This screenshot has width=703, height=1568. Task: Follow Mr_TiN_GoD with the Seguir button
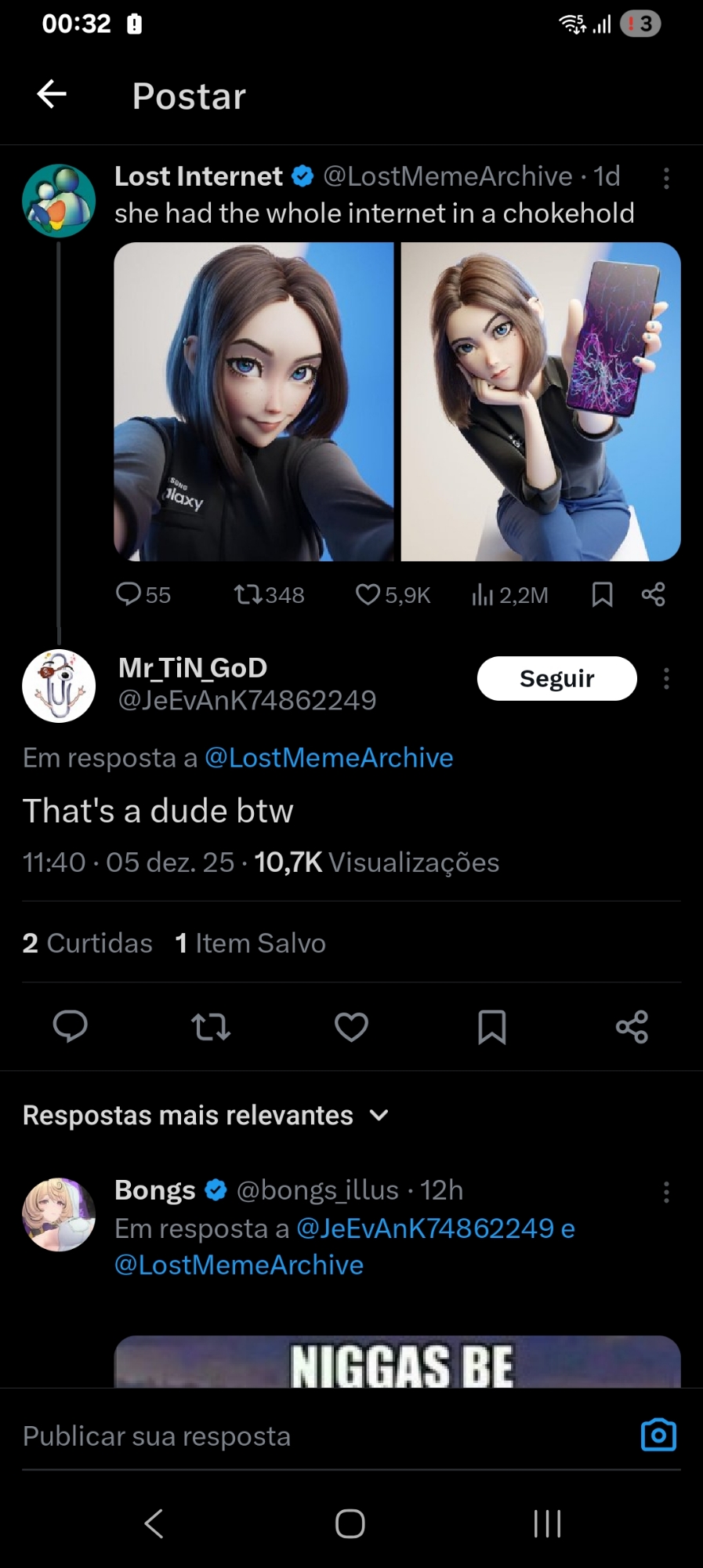556,678
